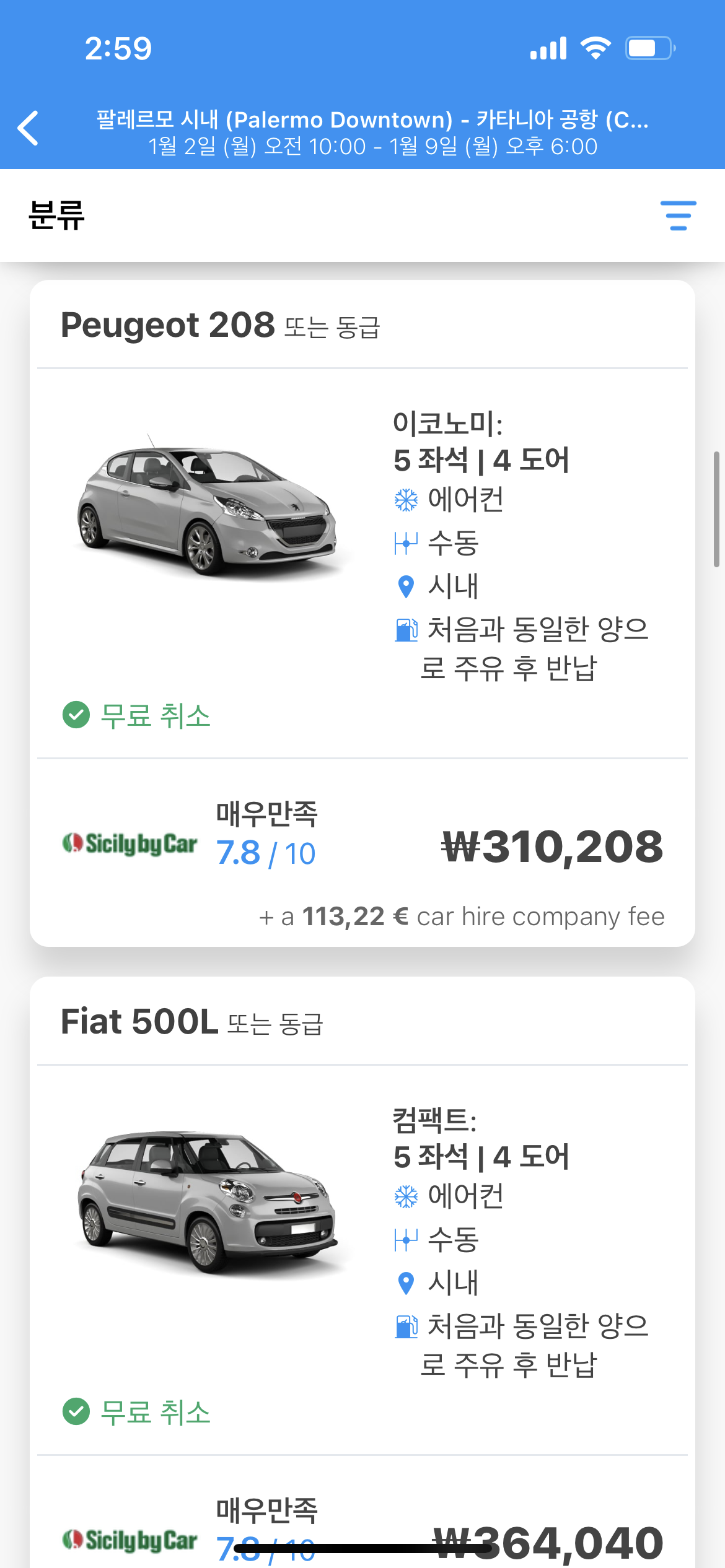Click the snowflake air conditioner icon for Peugeot 208
725x1568 pixels.
406,500
